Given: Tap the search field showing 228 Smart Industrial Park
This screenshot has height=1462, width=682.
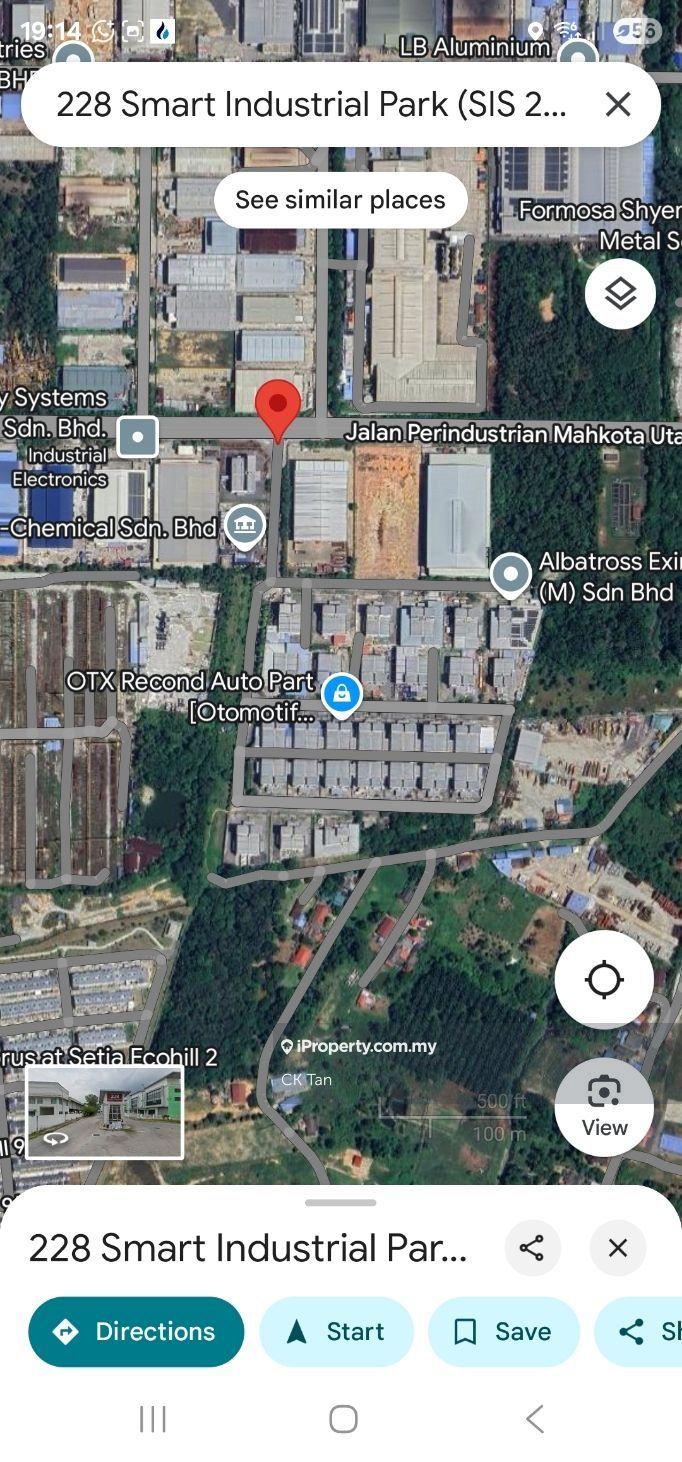Looking at the screenshot, I should 310,104.
